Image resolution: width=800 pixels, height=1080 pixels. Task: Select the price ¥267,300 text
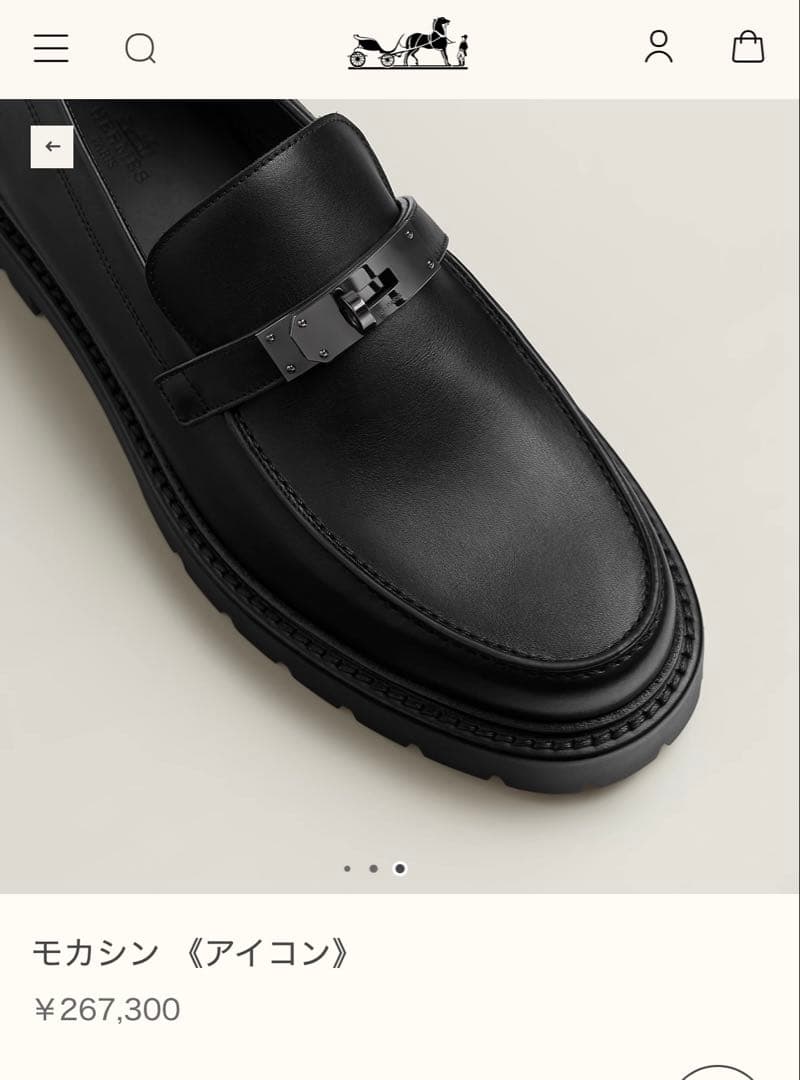click(108, 1009)
